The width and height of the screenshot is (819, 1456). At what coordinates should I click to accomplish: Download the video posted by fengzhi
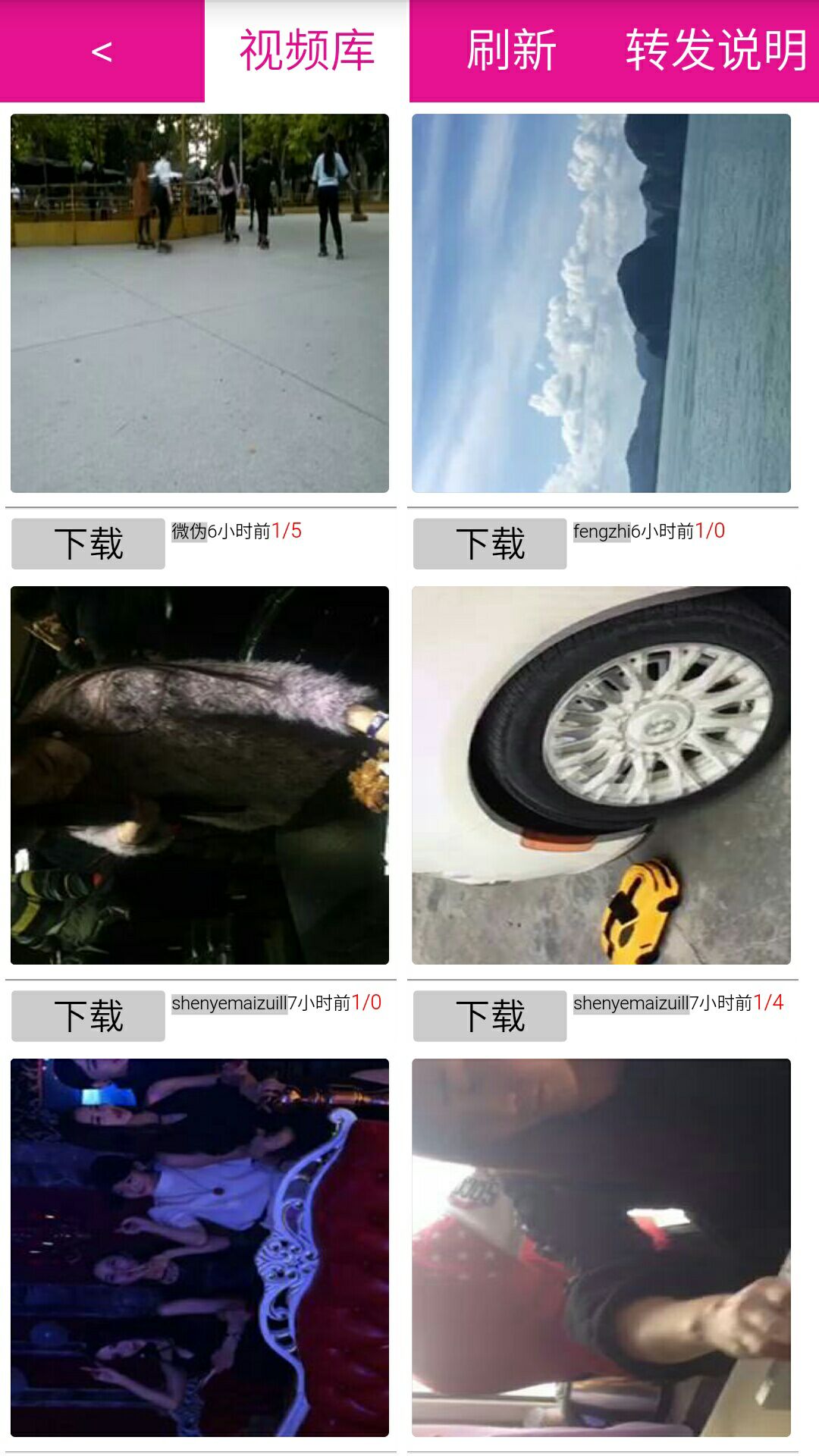(490, 544)
